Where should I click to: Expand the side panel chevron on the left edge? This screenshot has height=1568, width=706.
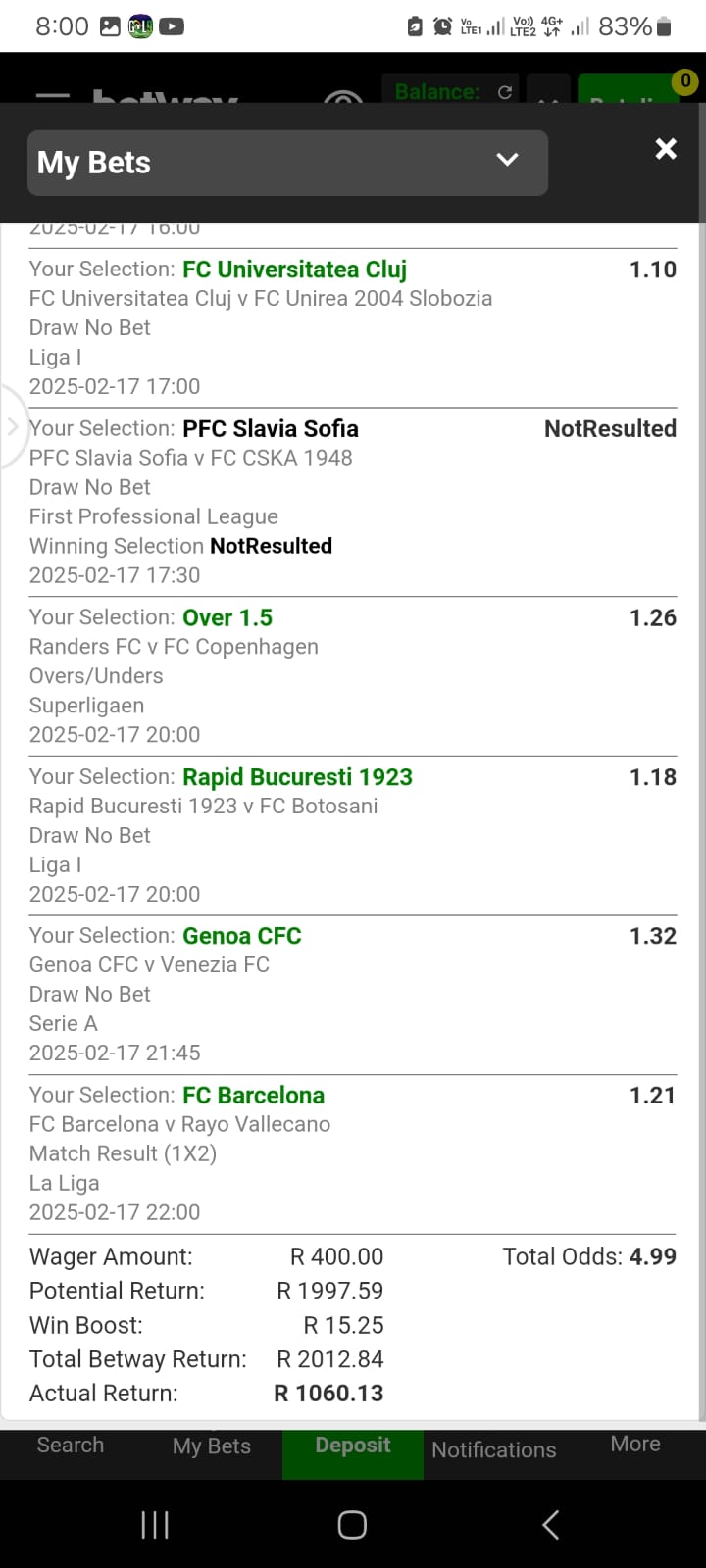(12, 426)
